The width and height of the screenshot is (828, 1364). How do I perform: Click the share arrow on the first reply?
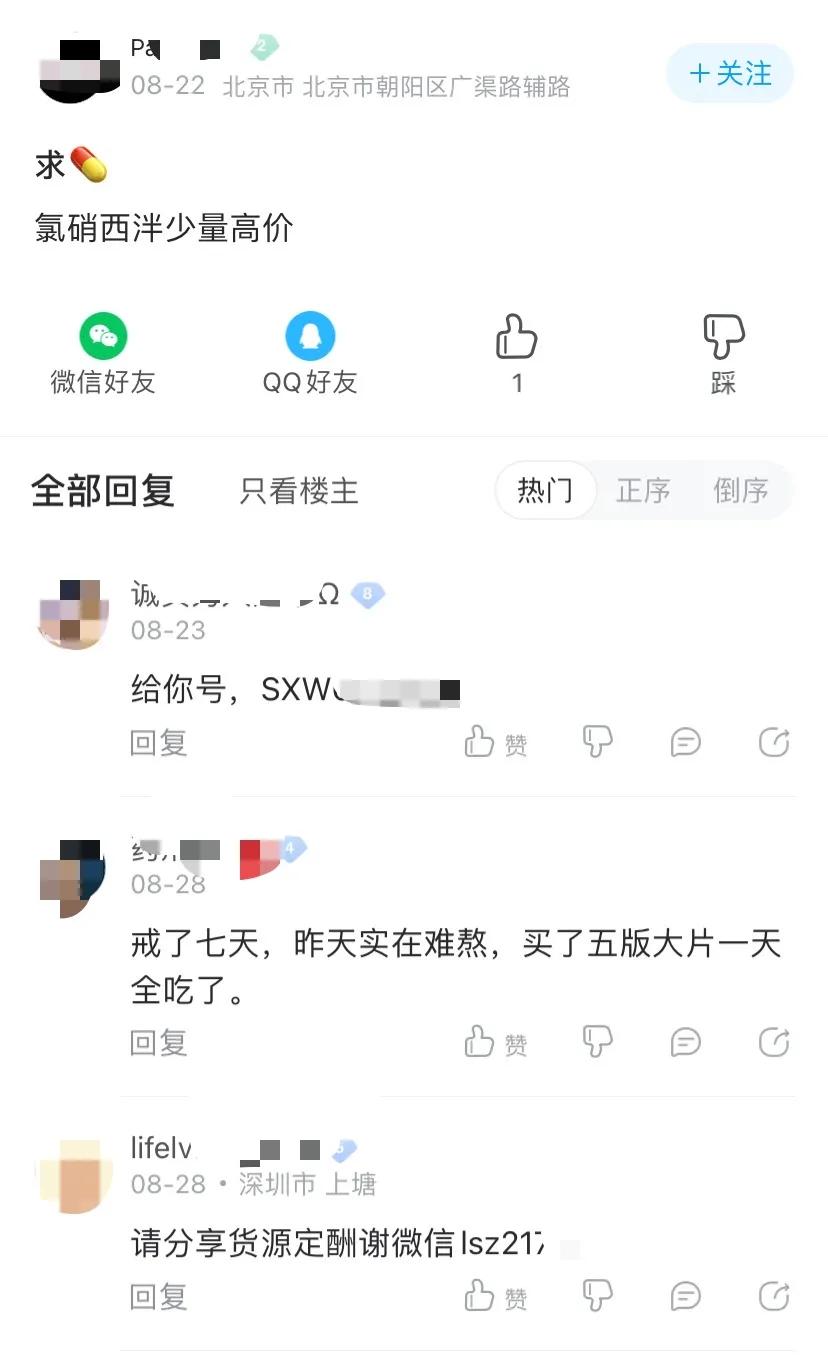773,742
